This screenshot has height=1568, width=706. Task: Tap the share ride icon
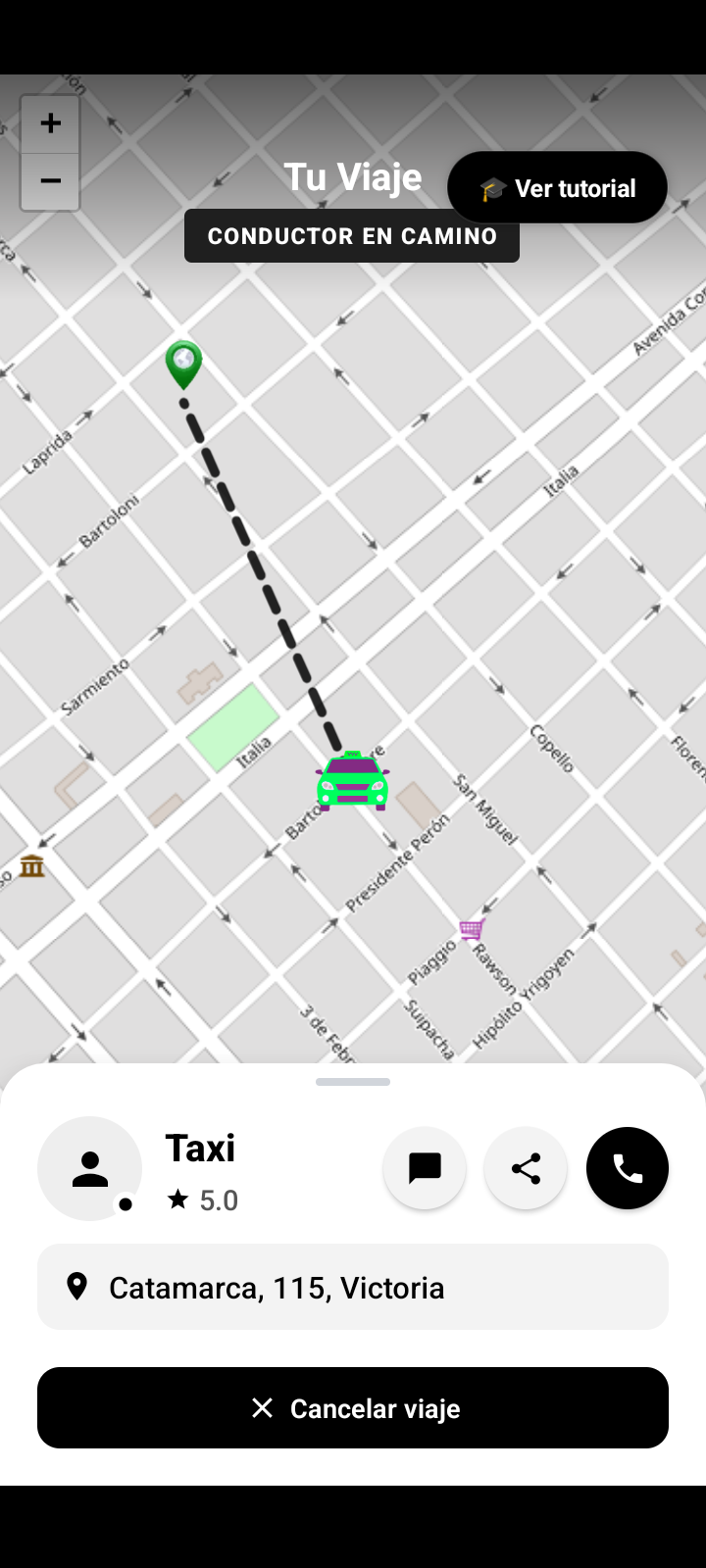point(526,1168)
